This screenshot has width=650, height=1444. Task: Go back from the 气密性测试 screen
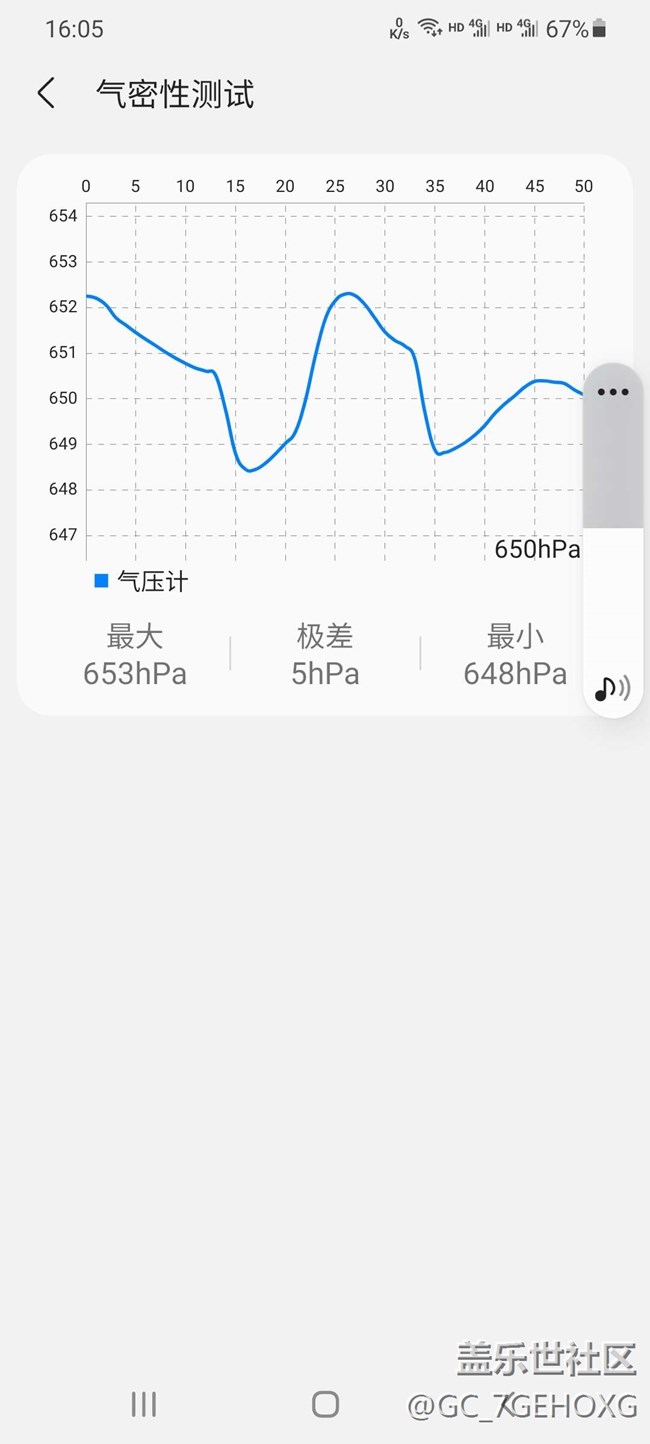46,94
